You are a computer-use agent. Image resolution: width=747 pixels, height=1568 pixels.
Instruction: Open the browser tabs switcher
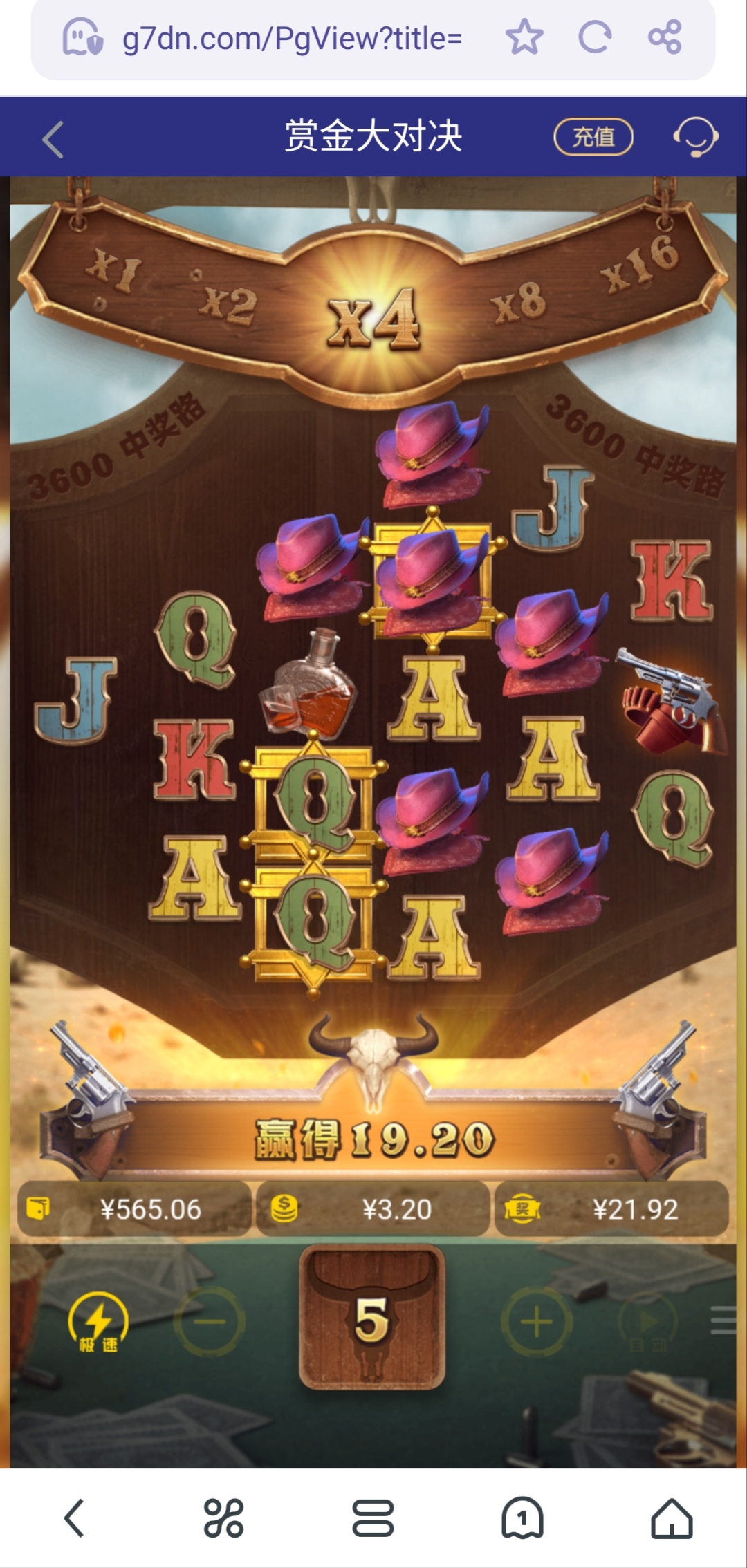tap(522, 1519)
